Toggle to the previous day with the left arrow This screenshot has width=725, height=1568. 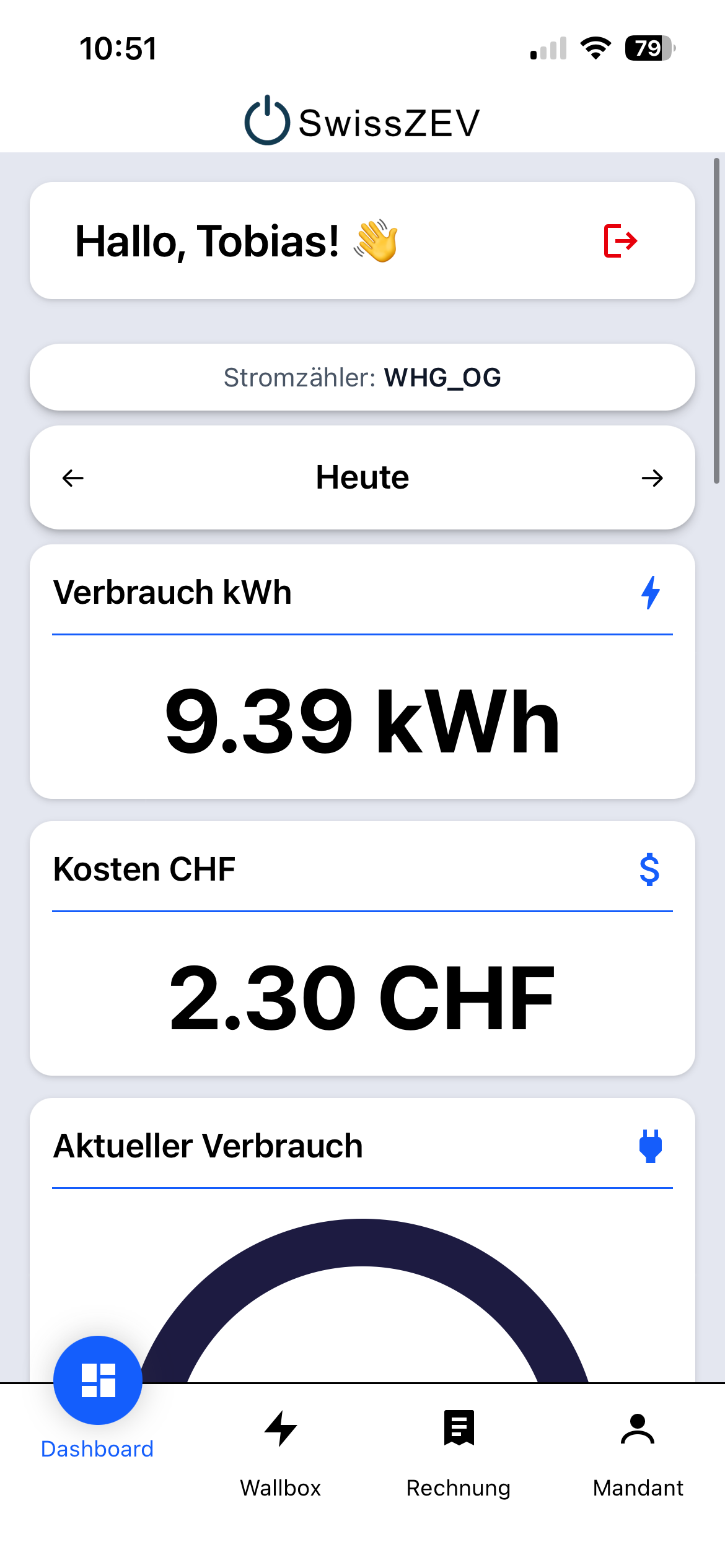[x=71, y=477]
